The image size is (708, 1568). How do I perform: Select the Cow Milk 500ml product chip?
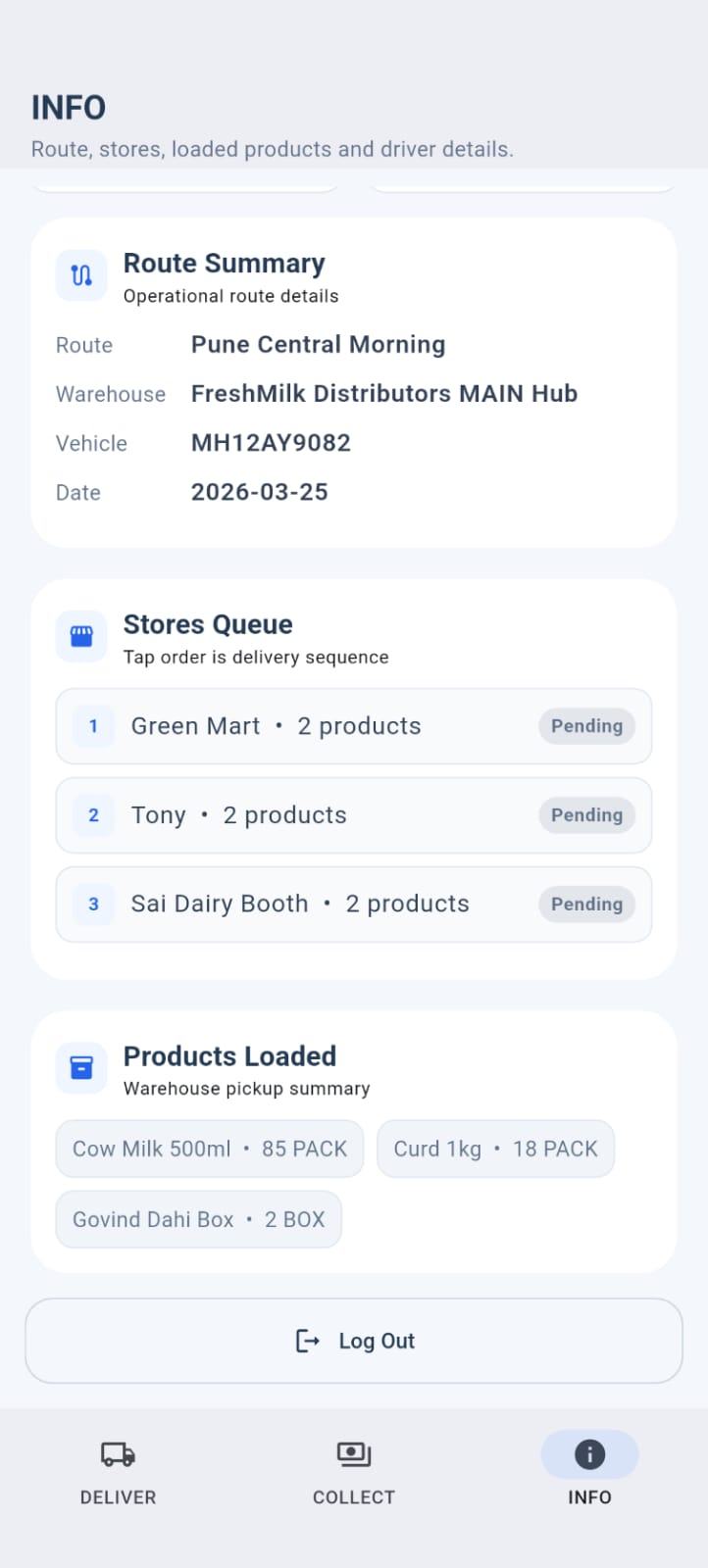click(x=209, y=1149)
